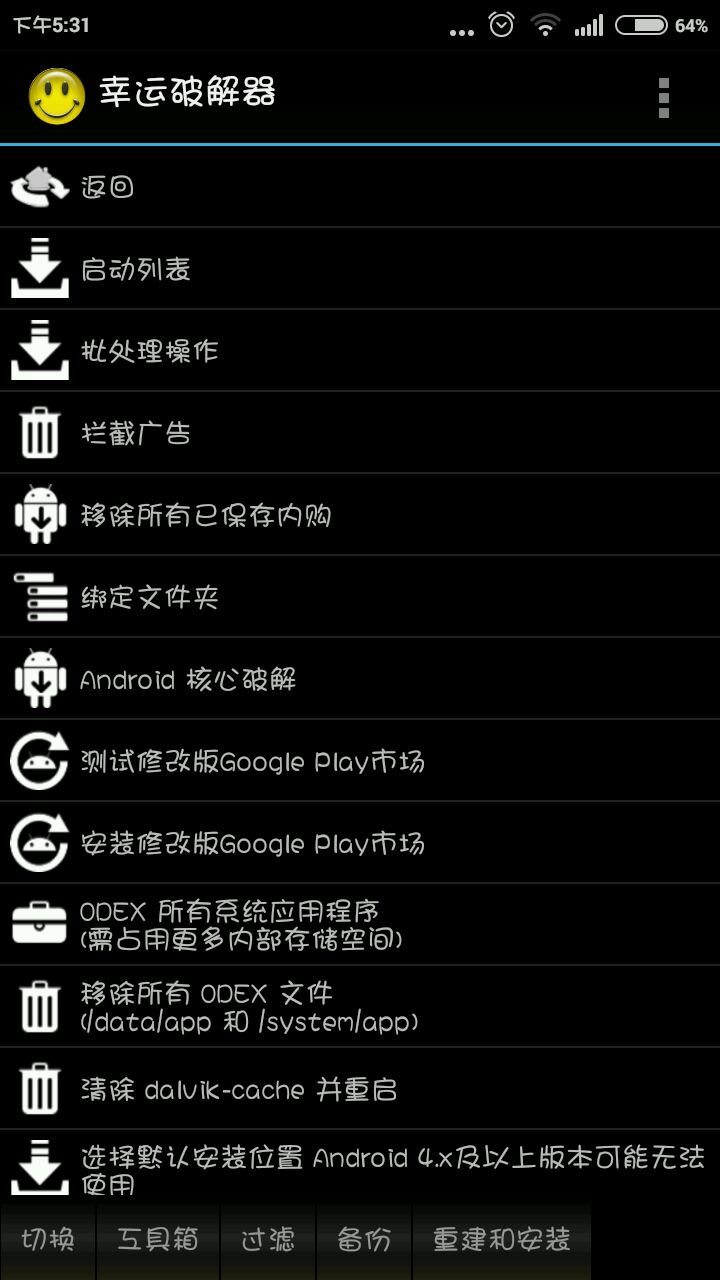Tap the 返回 row
Image resolution: width=720 pixels, height=1280 pixels.
point(360,187)
